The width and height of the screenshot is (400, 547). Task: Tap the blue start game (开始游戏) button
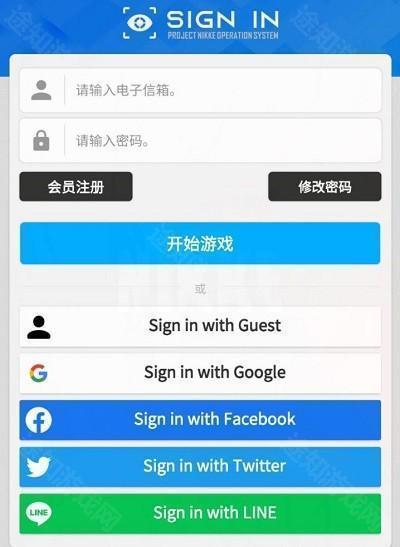click(200, 243)
